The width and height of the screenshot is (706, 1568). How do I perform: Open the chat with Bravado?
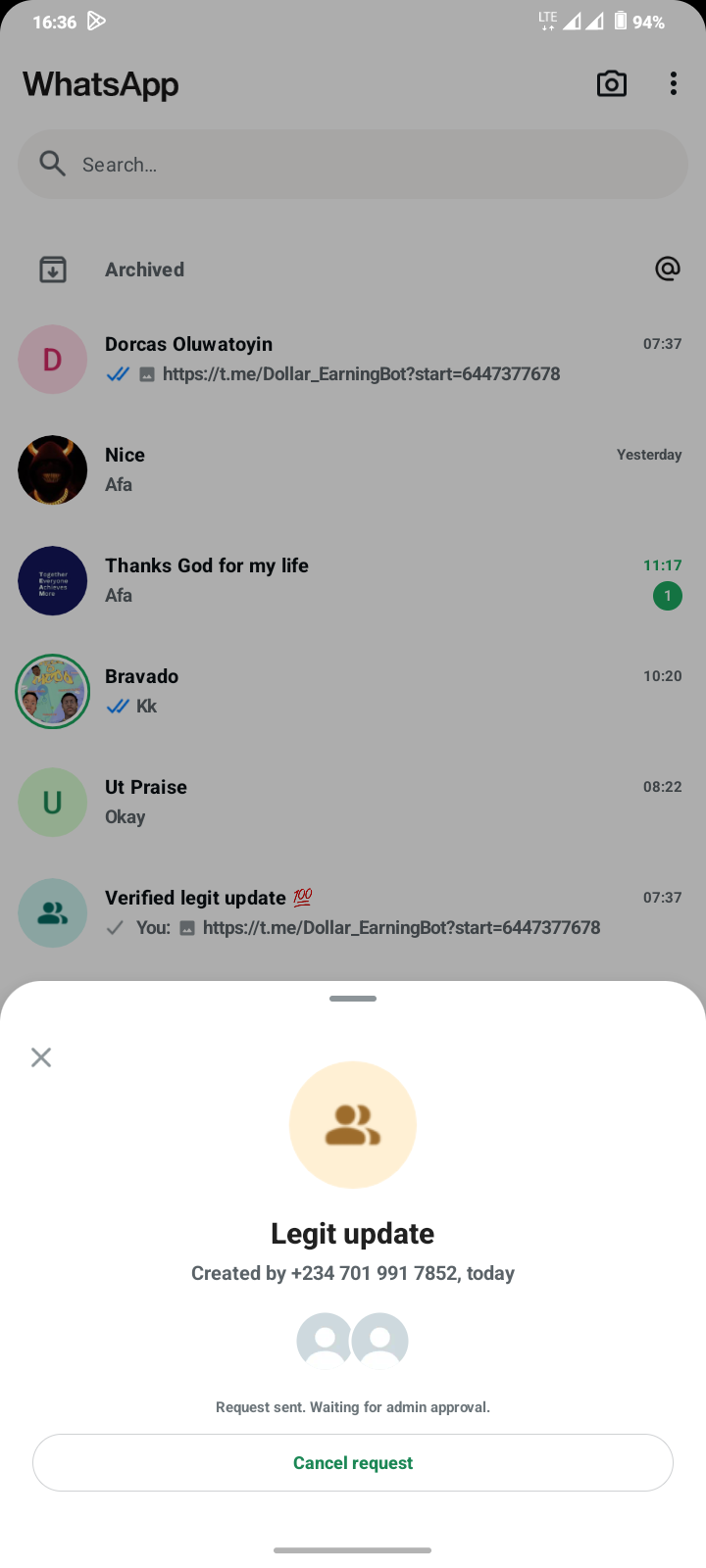pyautogui.click(x=373, y=691)
